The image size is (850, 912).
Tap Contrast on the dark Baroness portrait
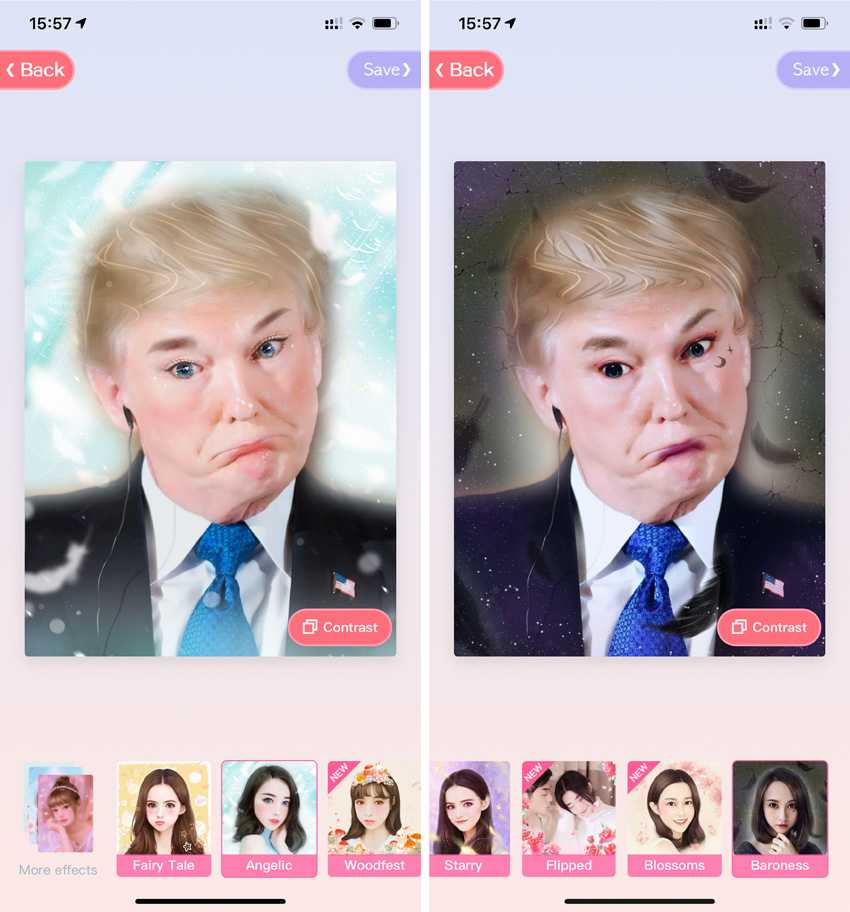click(769, 627)
